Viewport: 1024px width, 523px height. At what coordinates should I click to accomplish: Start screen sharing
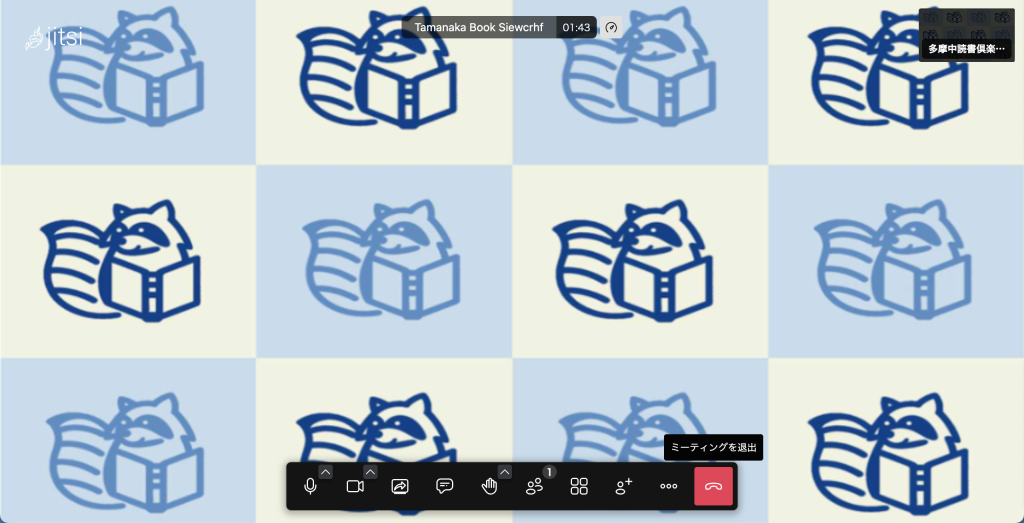[x=400, y=486]
